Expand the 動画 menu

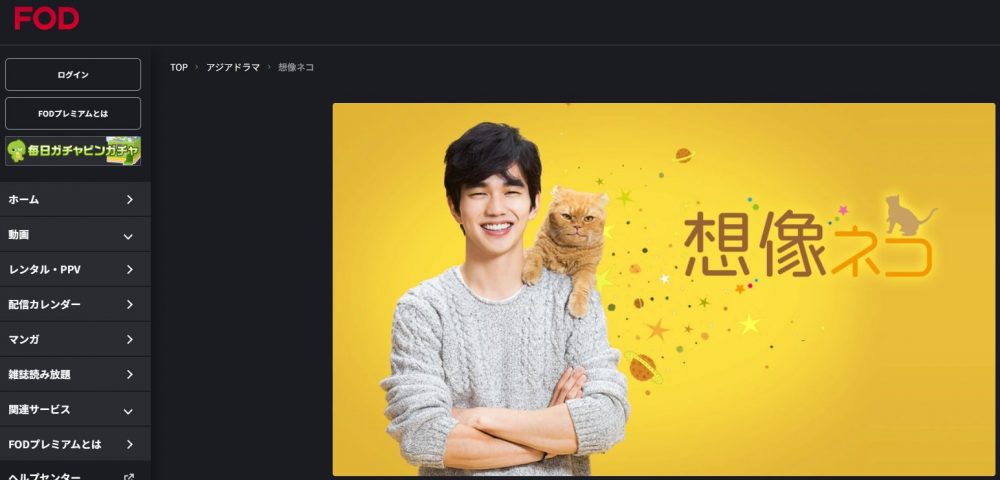[72, 235]
